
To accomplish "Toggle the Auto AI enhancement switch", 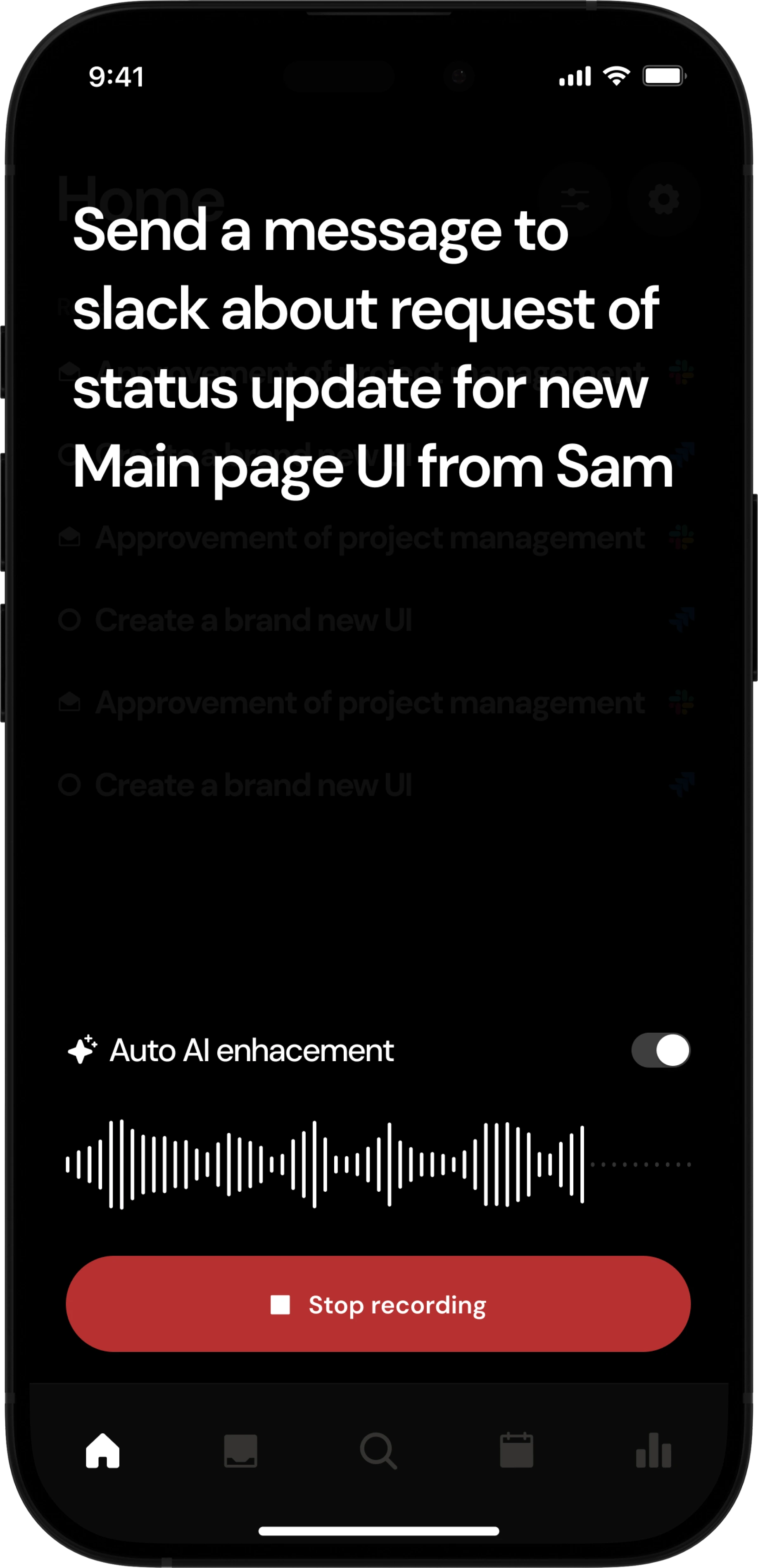I will coord(660,1050).
